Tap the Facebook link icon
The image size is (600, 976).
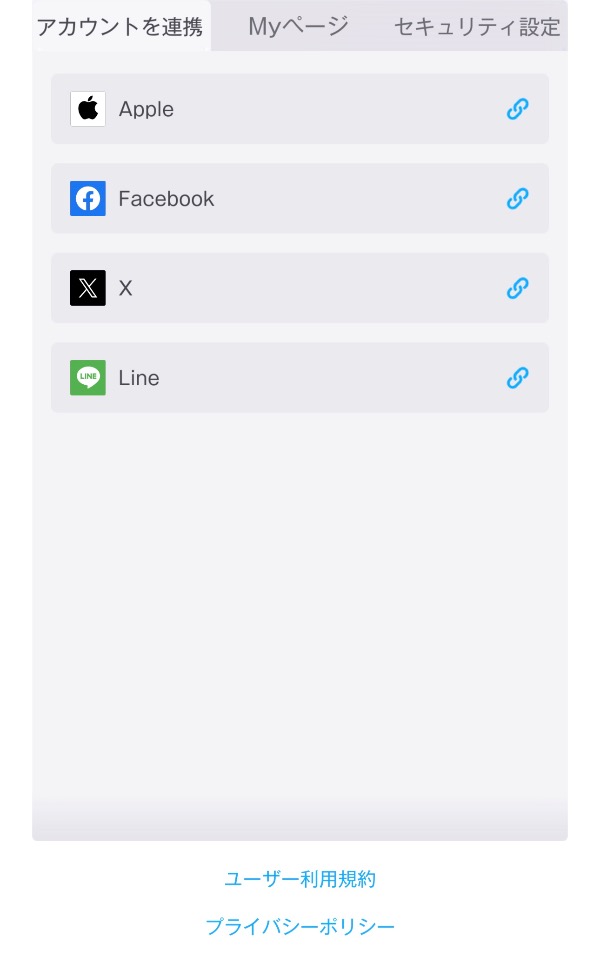(x=517, y=199)
